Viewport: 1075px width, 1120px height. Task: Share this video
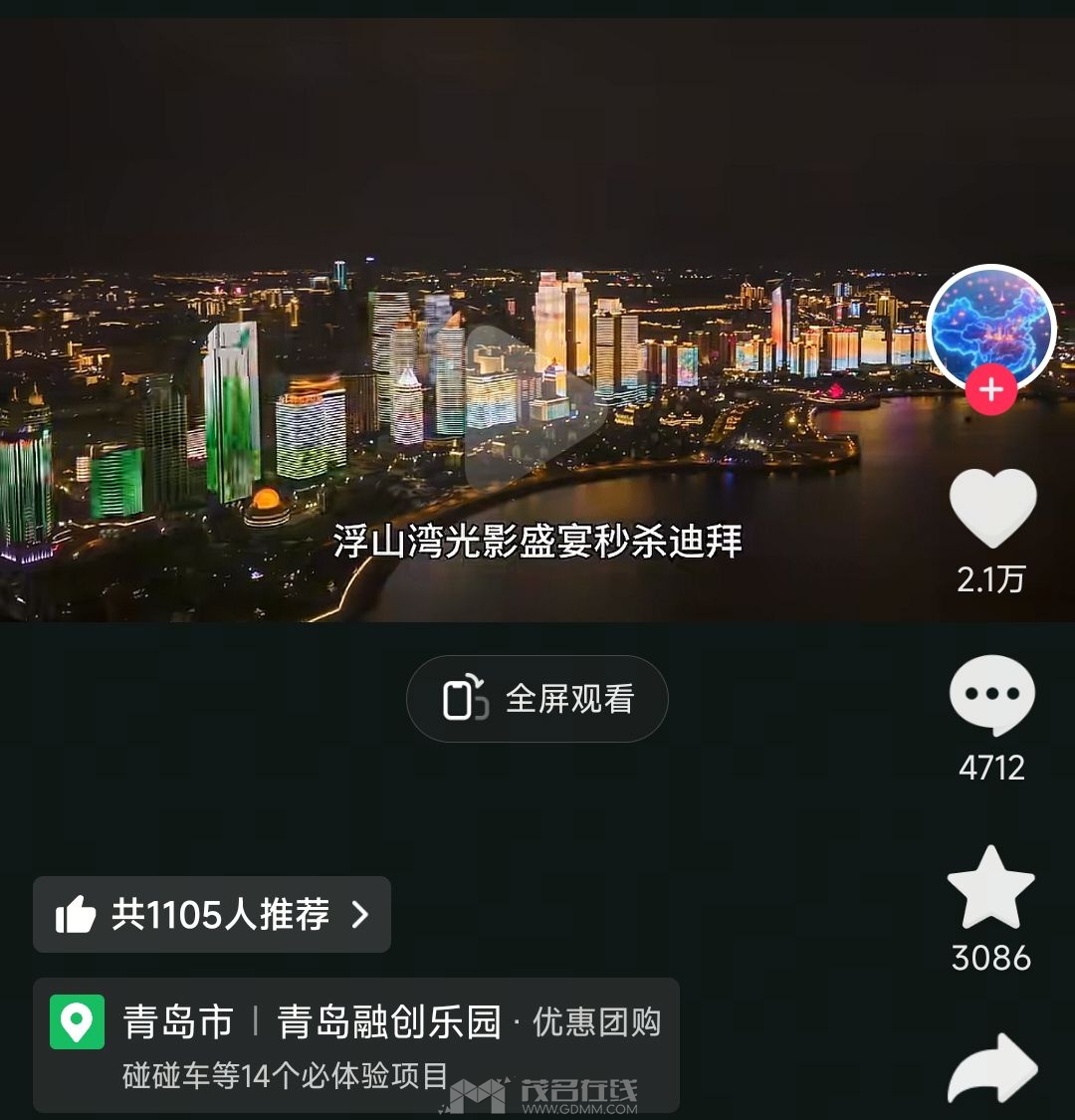pyautogui.click(x=991, y=1070)
